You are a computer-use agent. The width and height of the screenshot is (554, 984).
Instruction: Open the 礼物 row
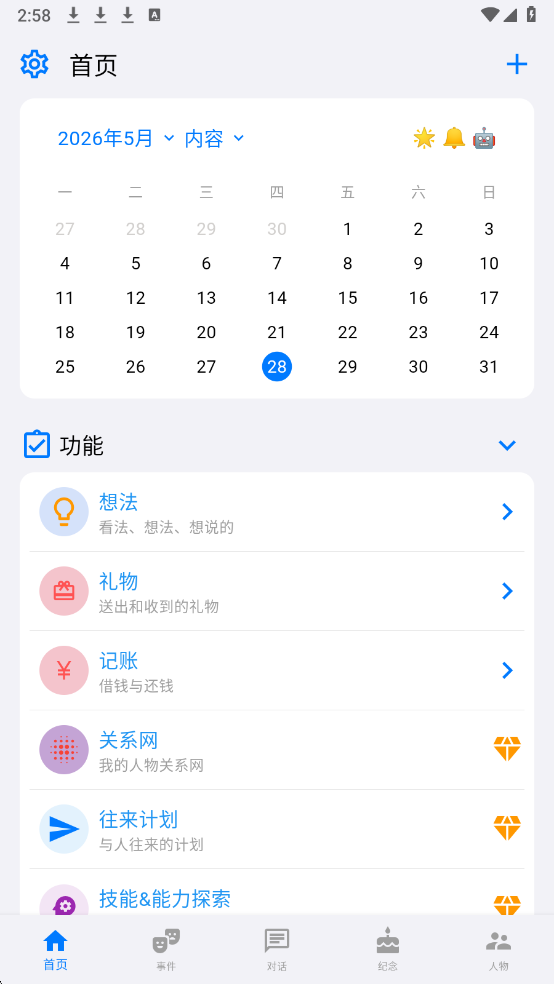(x=277, y=591)
